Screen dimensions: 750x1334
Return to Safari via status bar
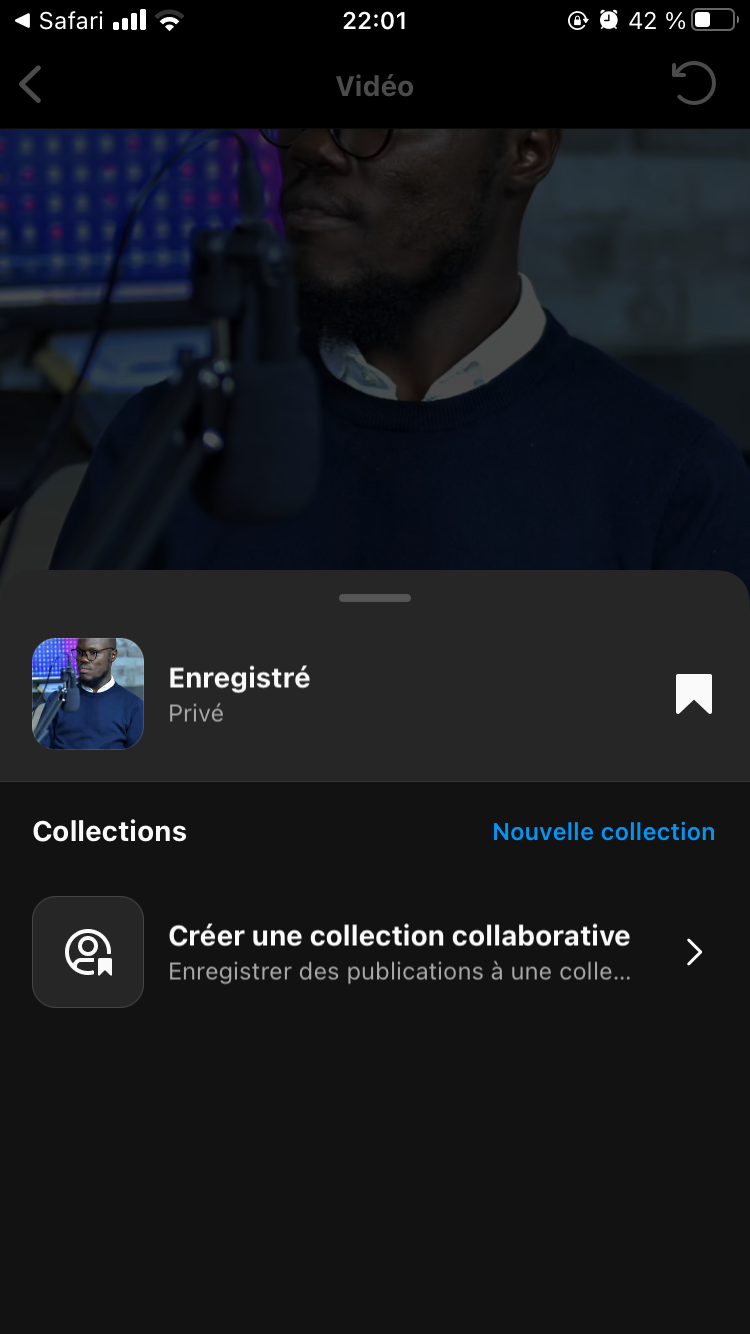(x=58, y=21)
